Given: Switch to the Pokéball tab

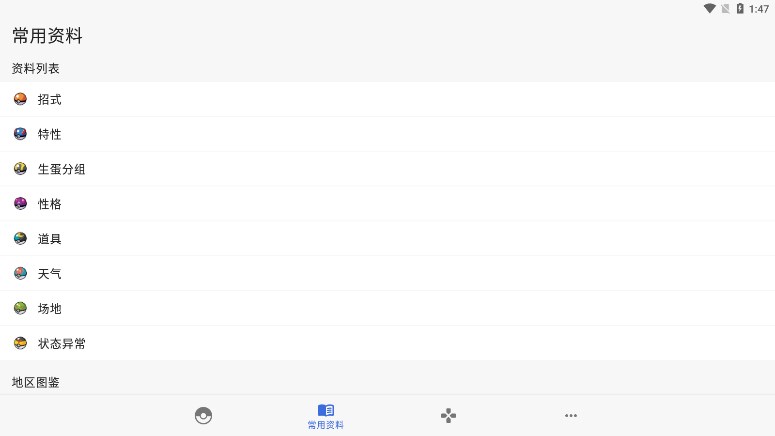Looking at the screenshot, I should click(203, 415).
